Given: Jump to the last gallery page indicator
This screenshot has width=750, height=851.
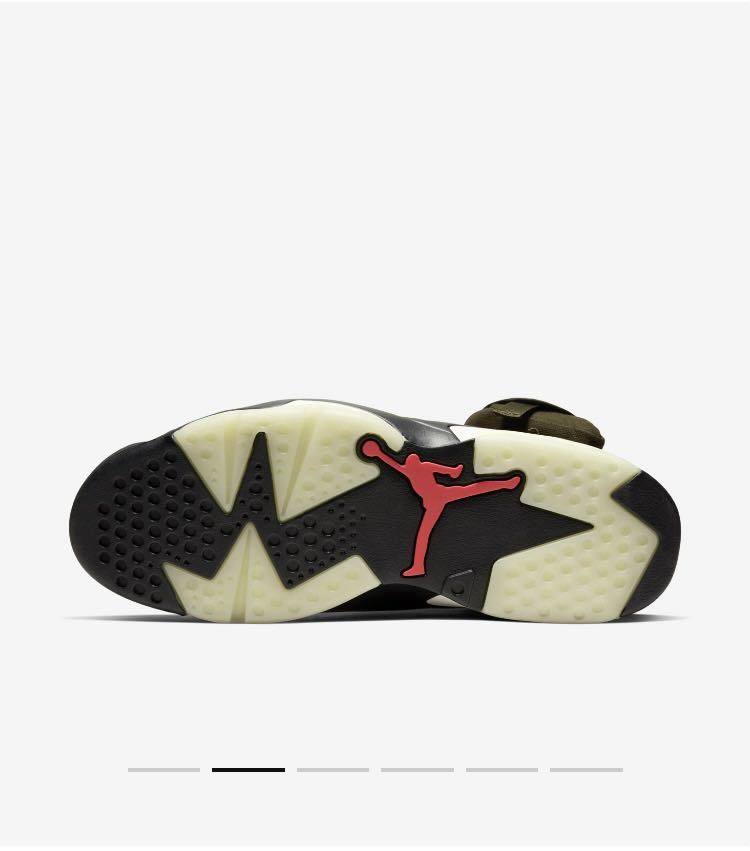Looking at the screenshot, I should 586,769.
